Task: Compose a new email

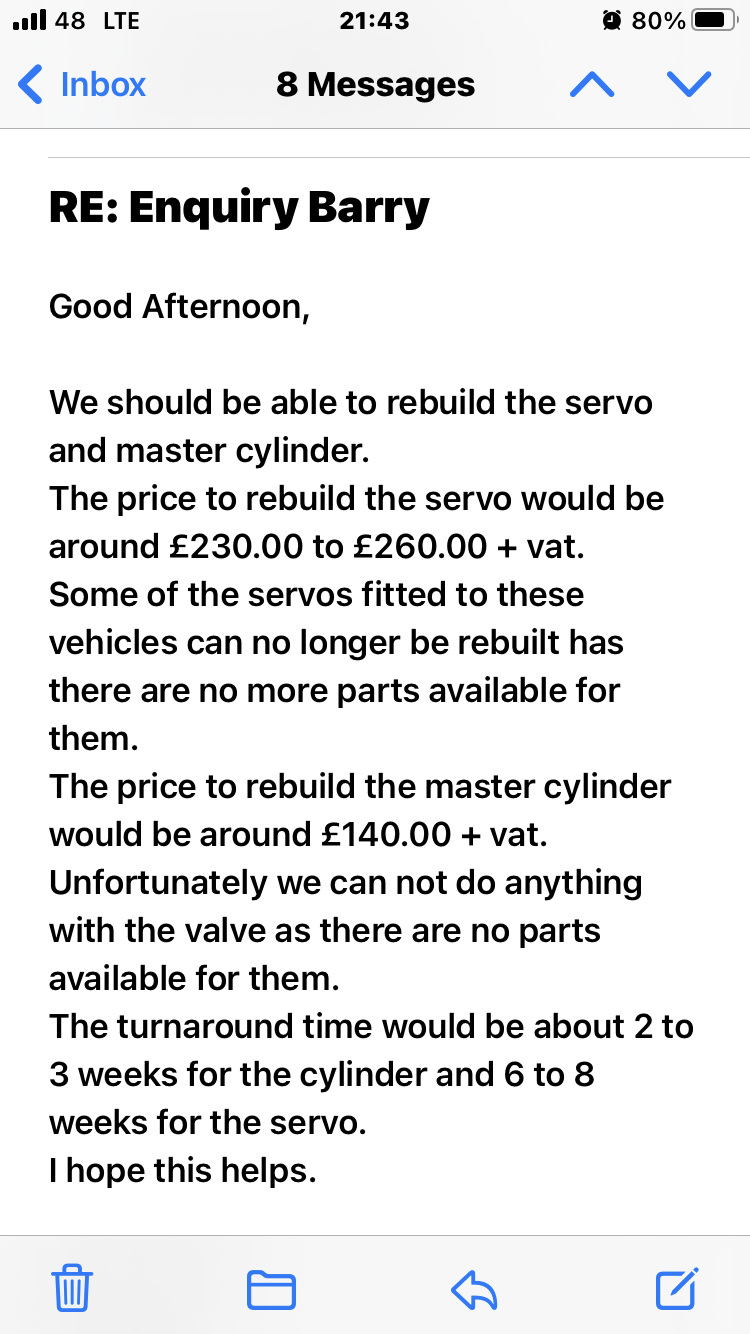Action: click(x=677, y=1287)
